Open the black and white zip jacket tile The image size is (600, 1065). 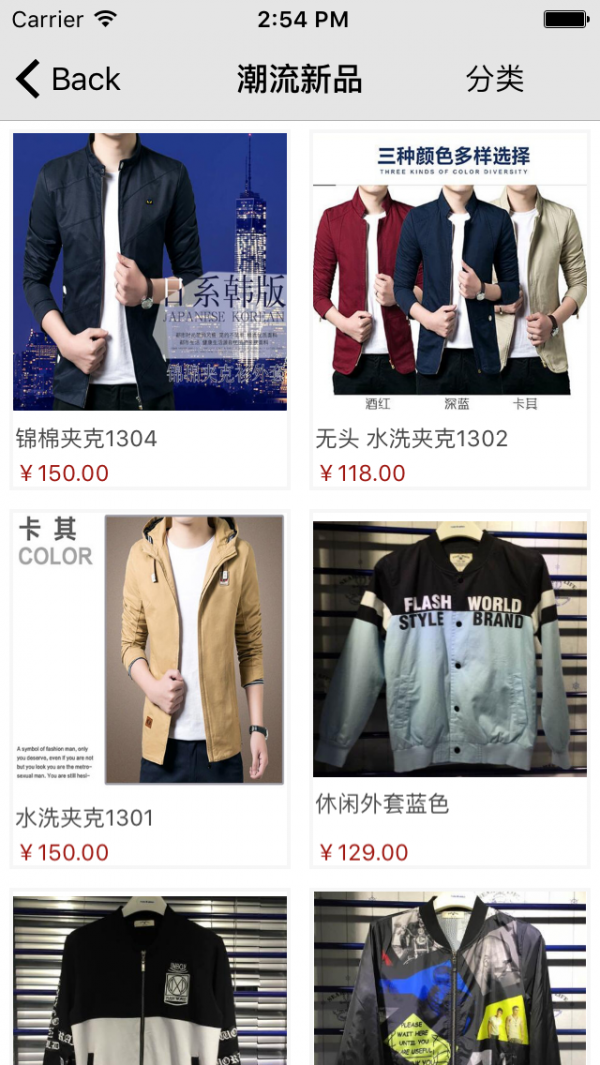pos(150,980)
